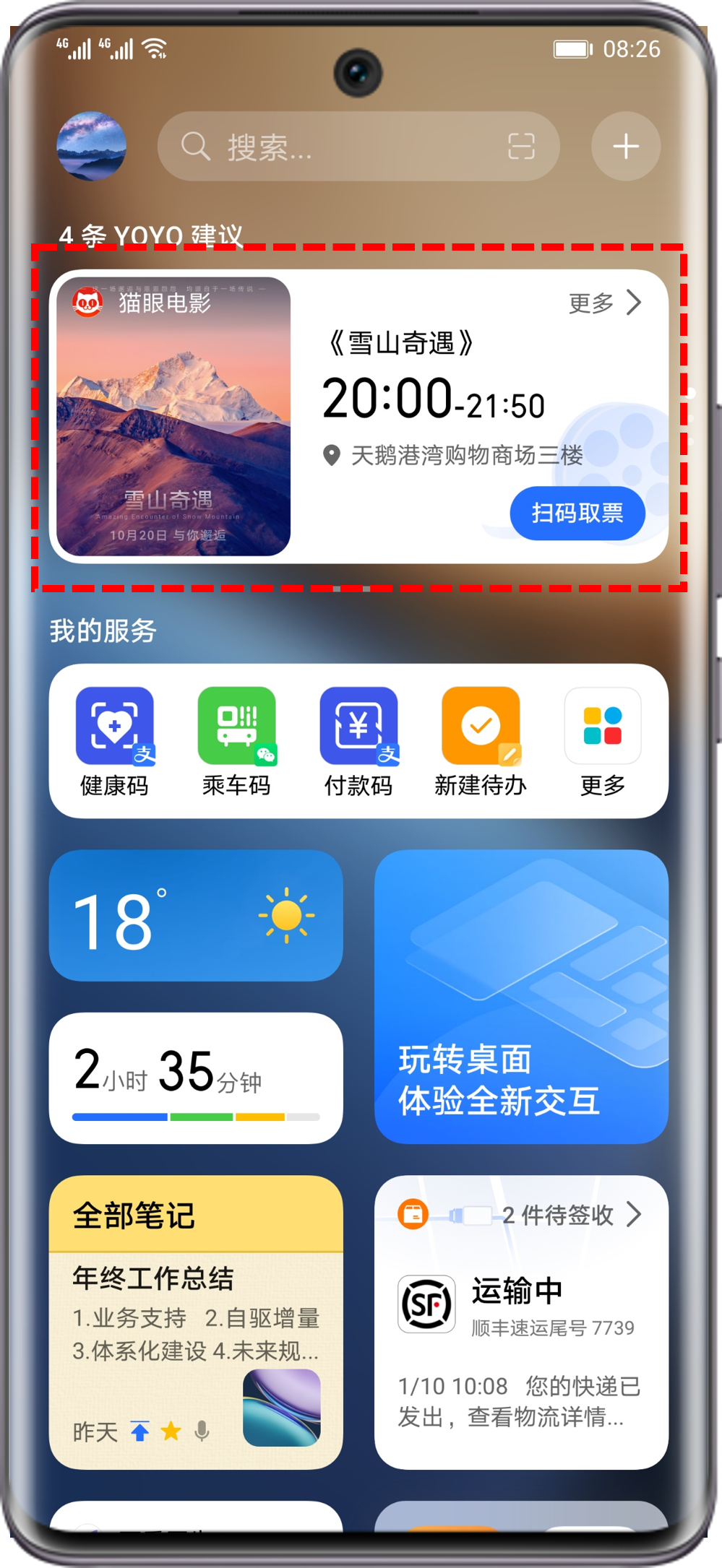Open the 年终工作总结 note
Viewport: 722px width, 1568px height.
(196, 1336)
